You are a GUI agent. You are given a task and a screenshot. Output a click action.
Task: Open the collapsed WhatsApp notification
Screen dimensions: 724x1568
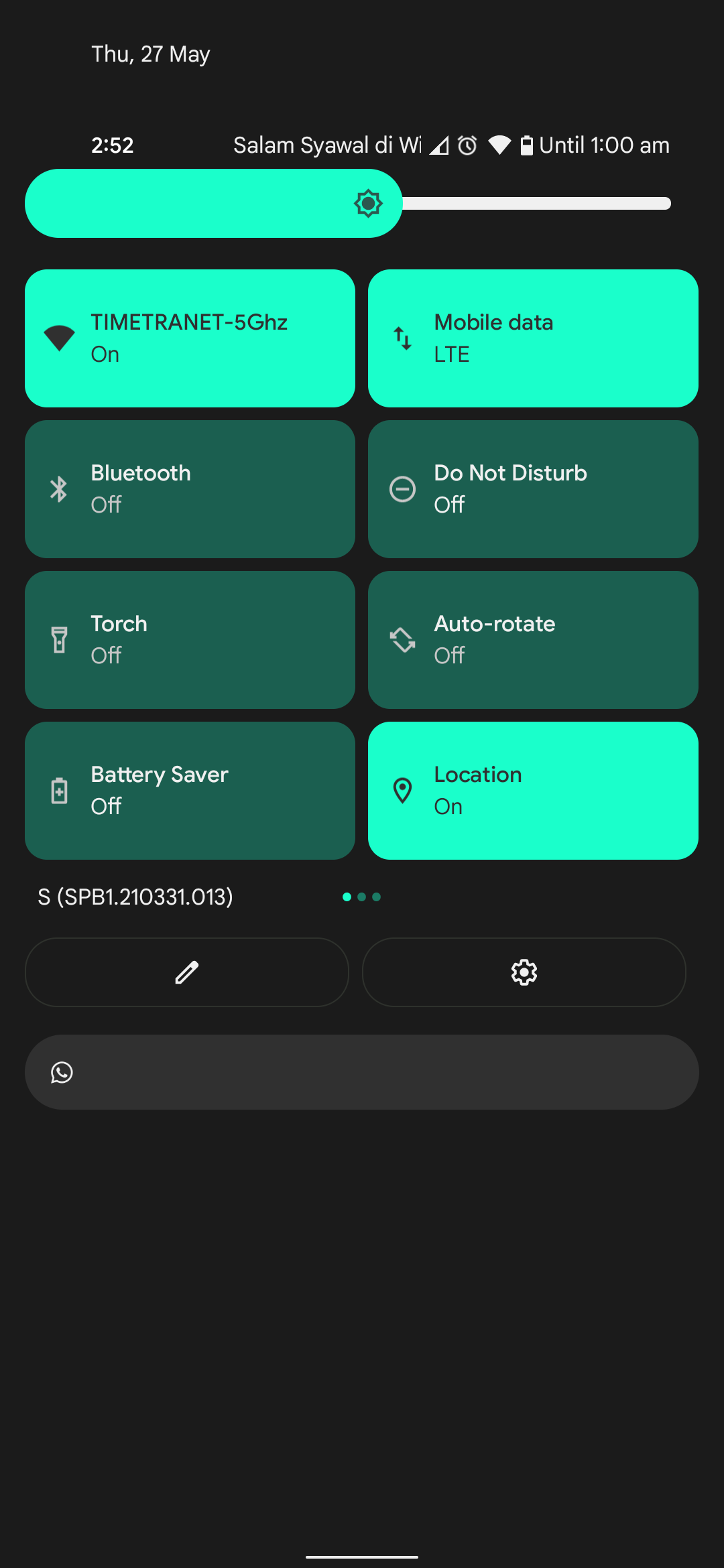click(362, 1072)
